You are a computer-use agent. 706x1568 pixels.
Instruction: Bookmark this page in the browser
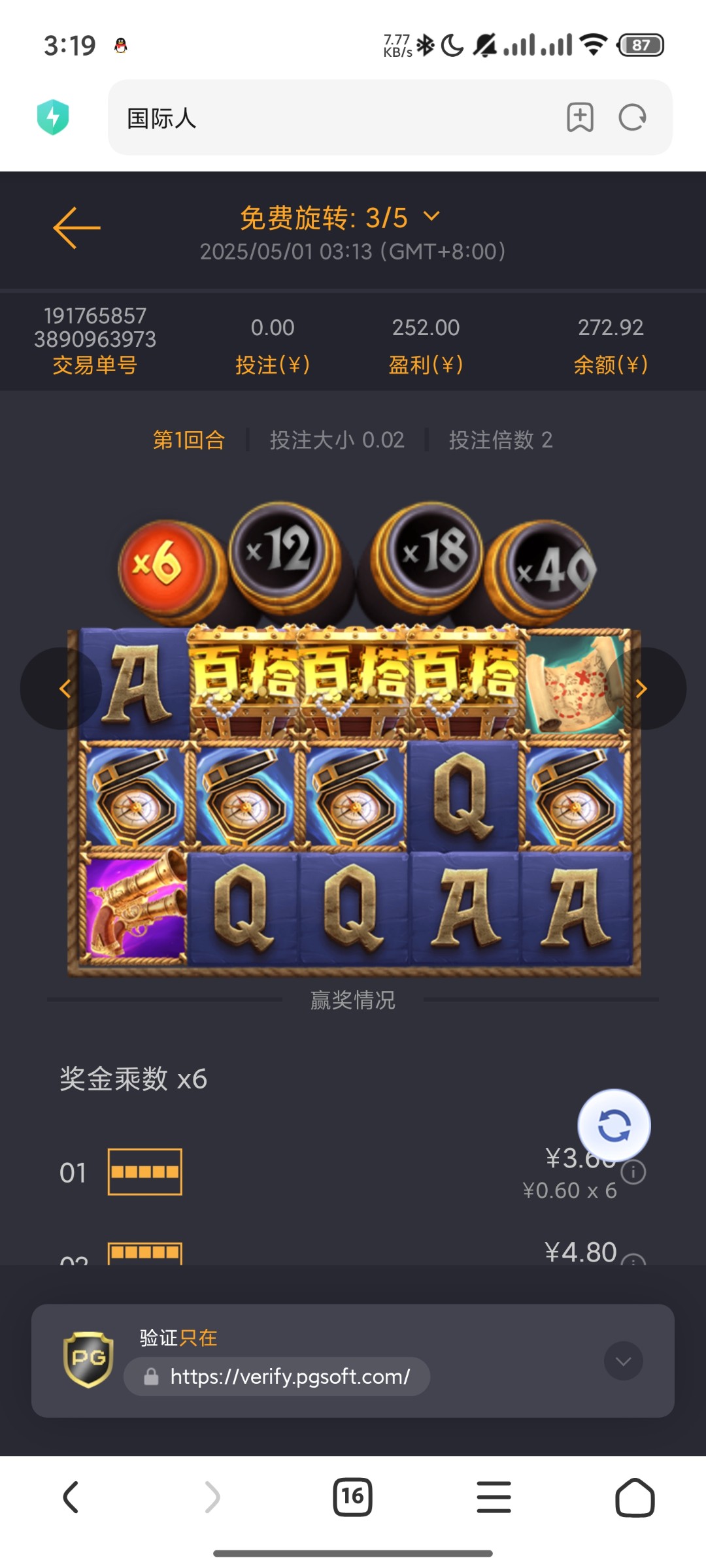coord(580,118)
